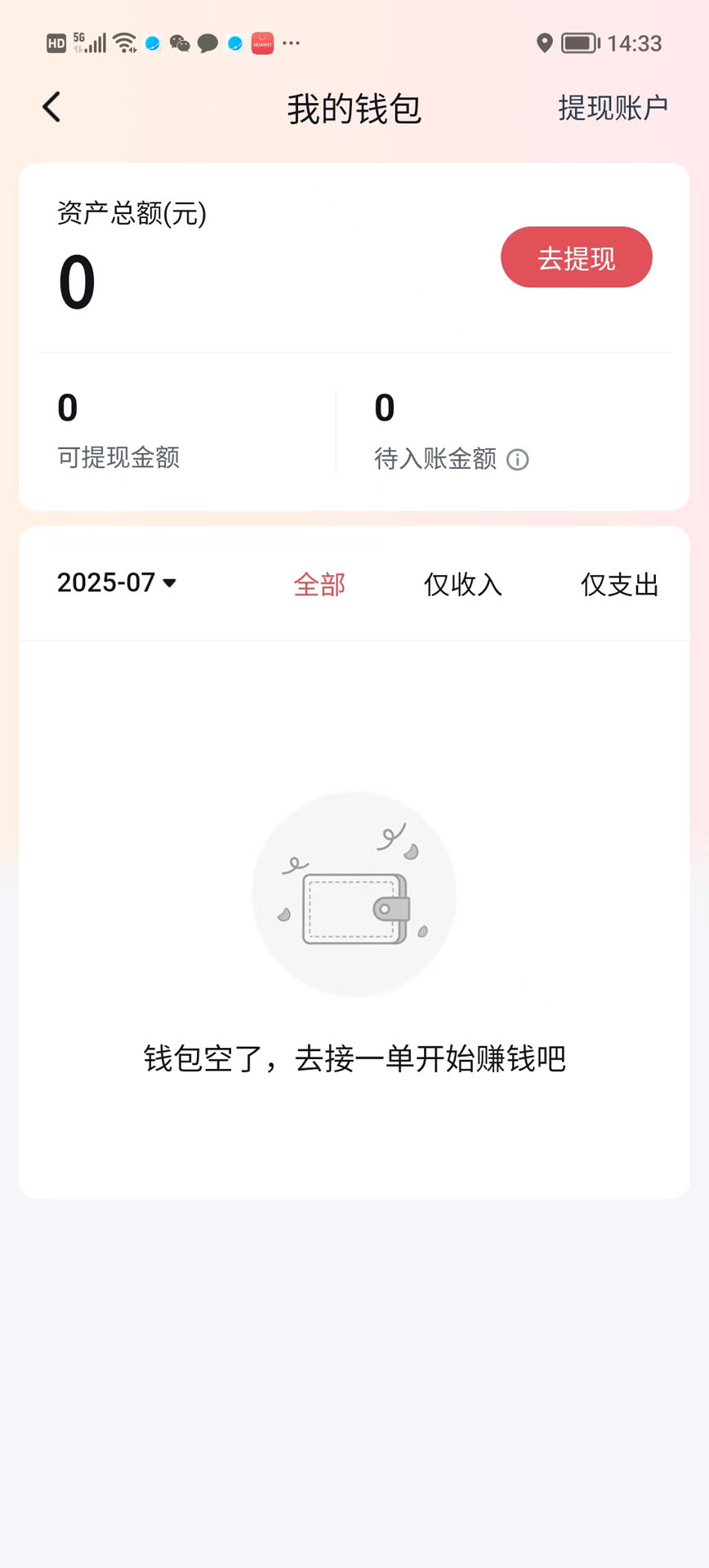Tap the info icon beside 待入账金额
The width and height of the screenshot is (709, 1568).
518,460
